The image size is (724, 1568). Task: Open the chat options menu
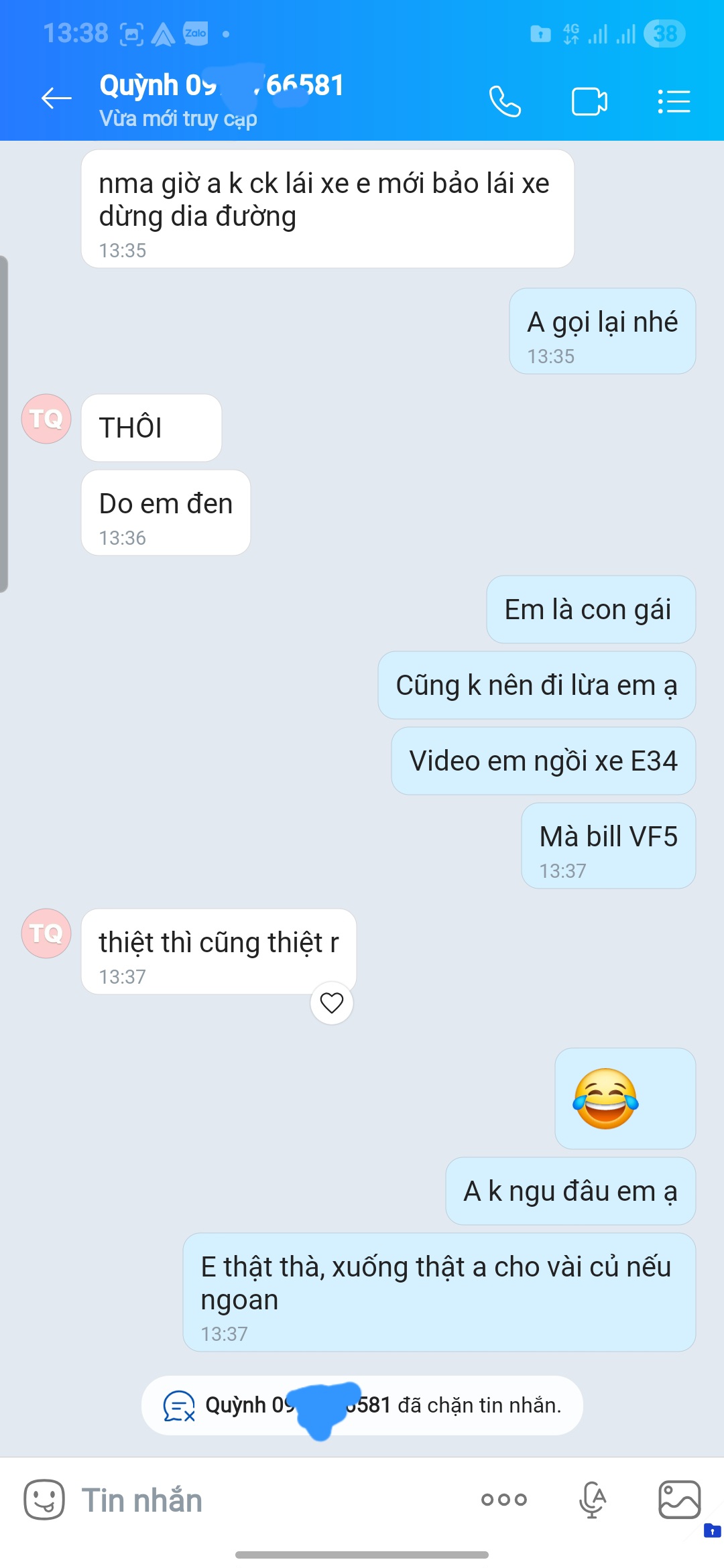(x=674, y=102)
